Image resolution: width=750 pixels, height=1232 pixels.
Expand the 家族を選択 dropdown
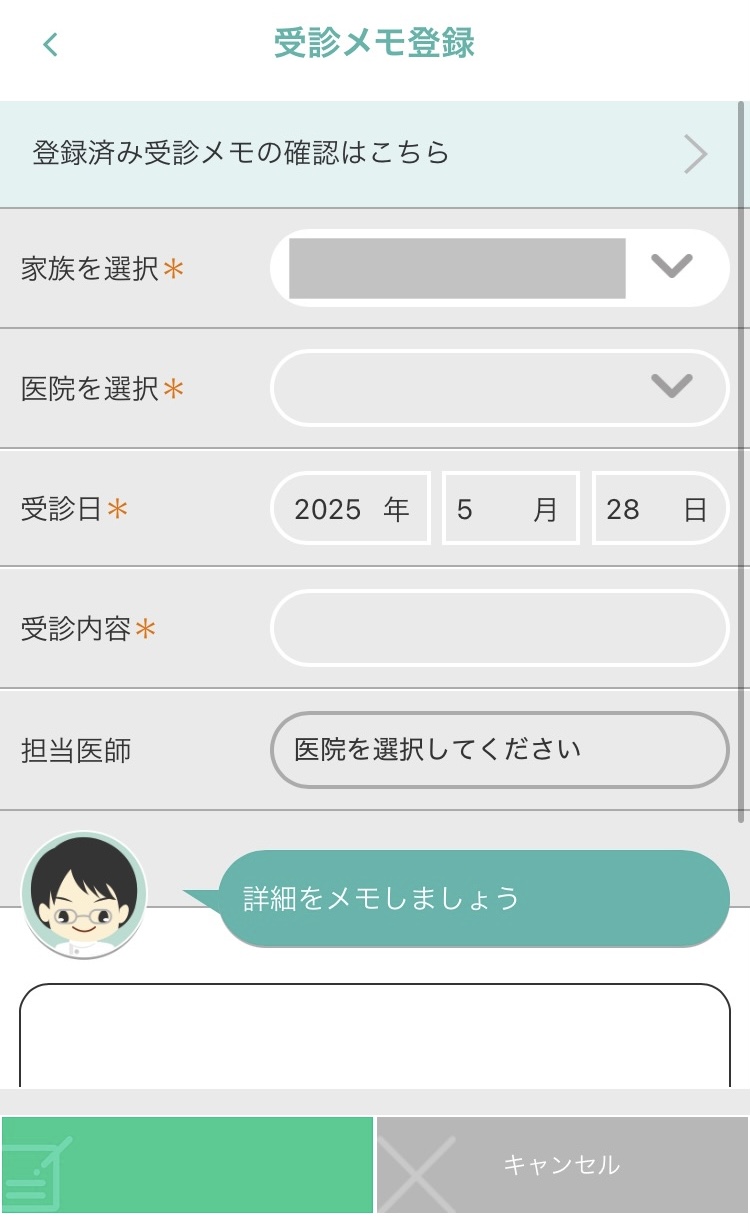tap(500, 267)
